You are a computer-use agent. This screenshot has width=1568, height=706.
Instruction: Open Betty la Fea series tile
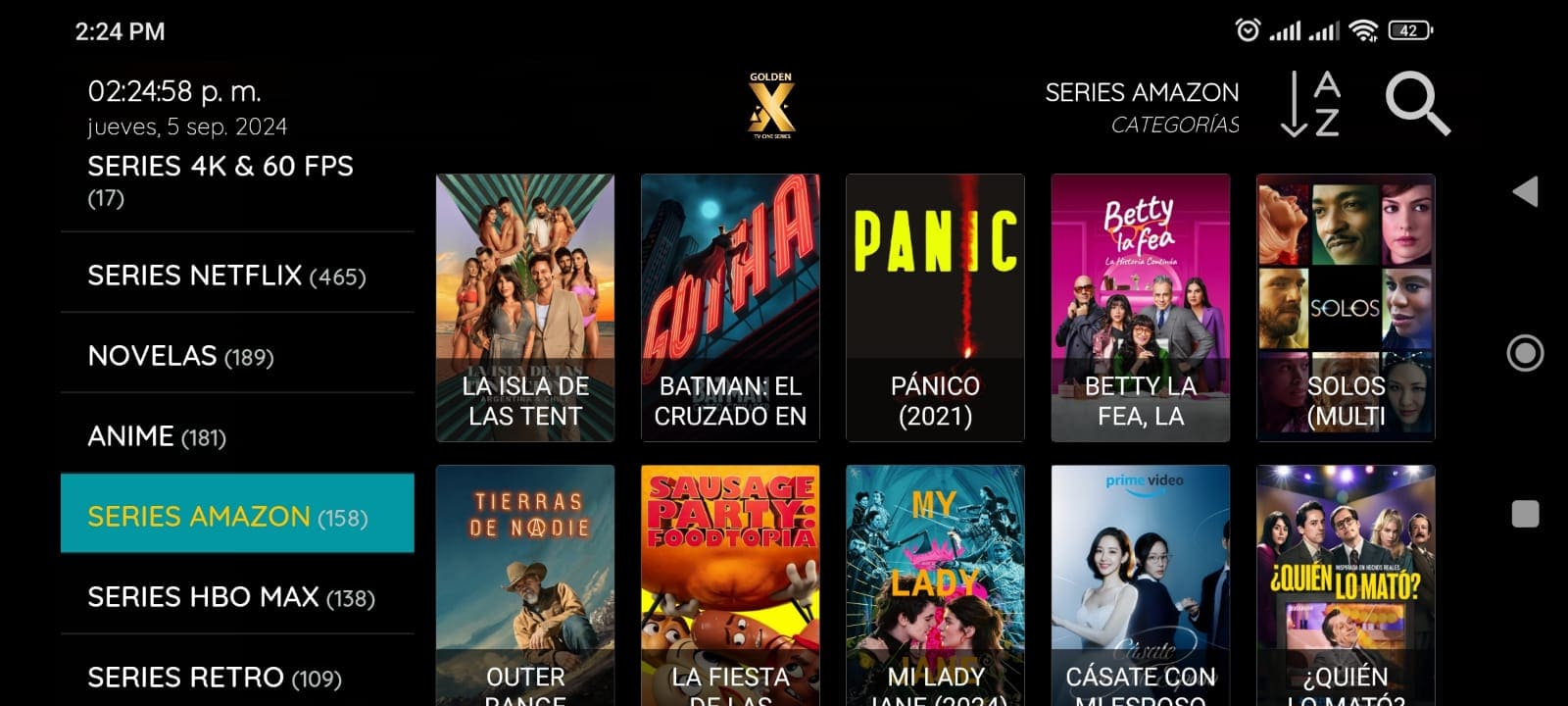coord(1141,307)
